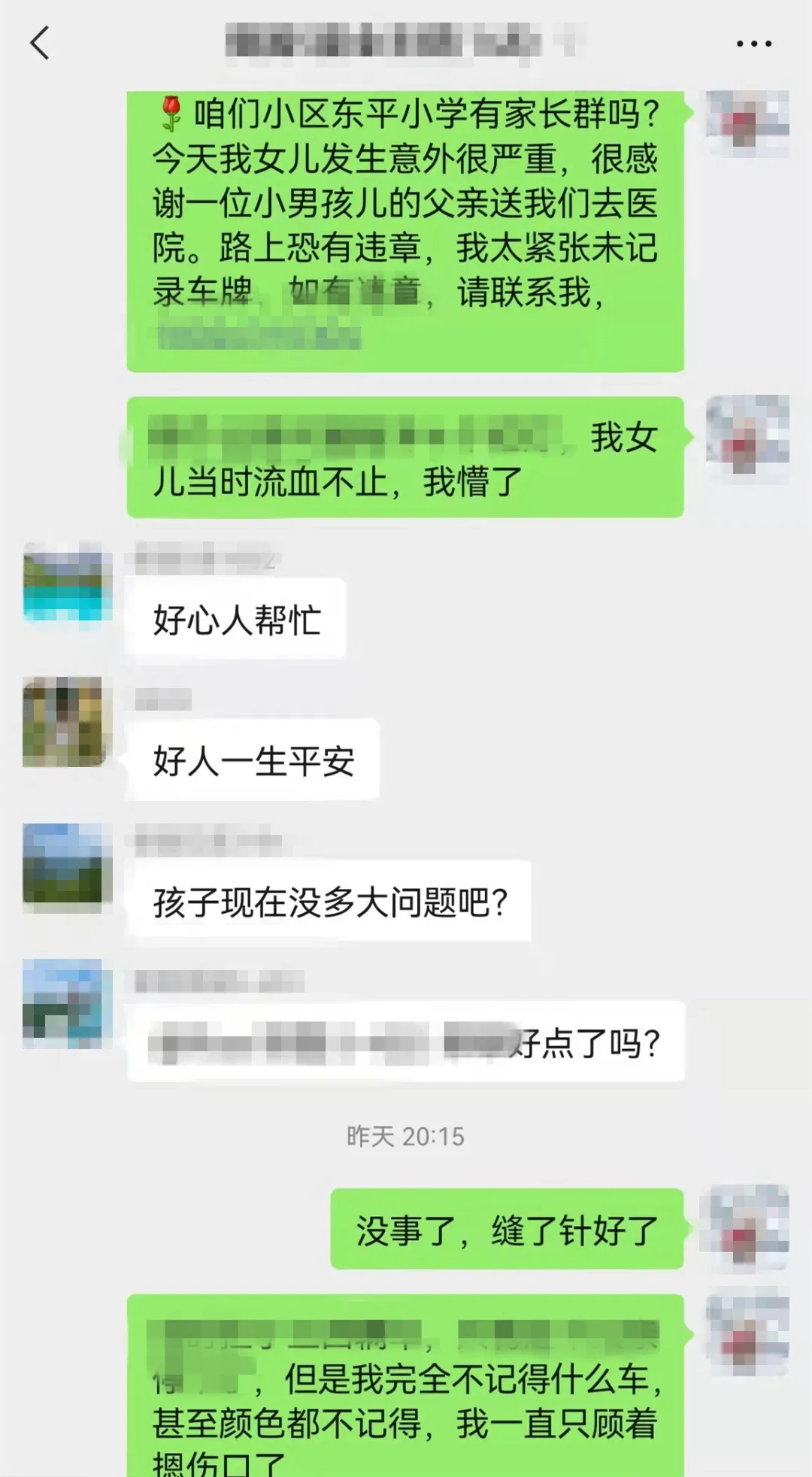812x1477 pixels.
Task: Open avatar next to '好点了吗?' message
Action: (x=67, y=1003)
